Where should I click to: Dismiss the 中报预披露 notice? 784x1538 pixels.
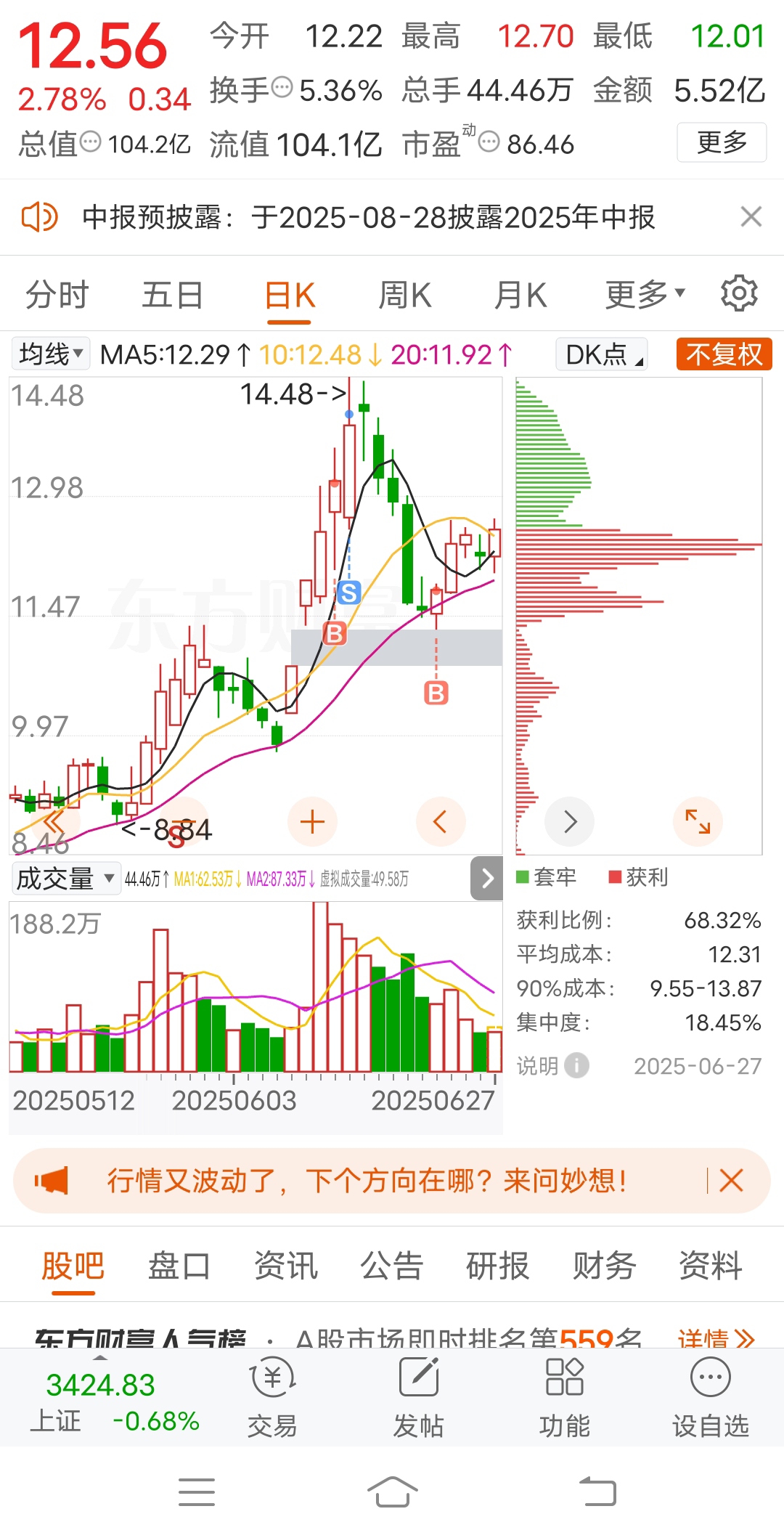pos(751,216)
